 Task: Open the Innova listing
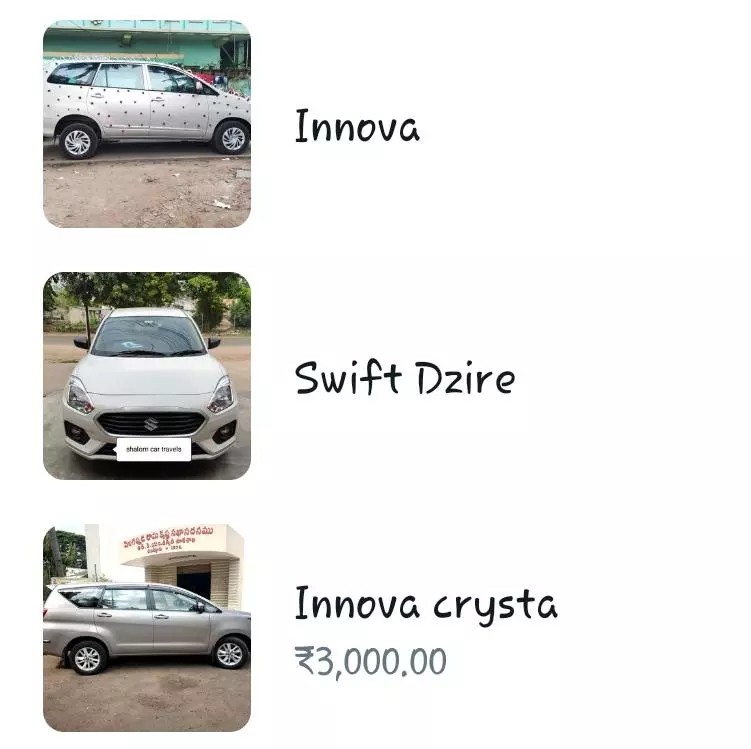357,127
